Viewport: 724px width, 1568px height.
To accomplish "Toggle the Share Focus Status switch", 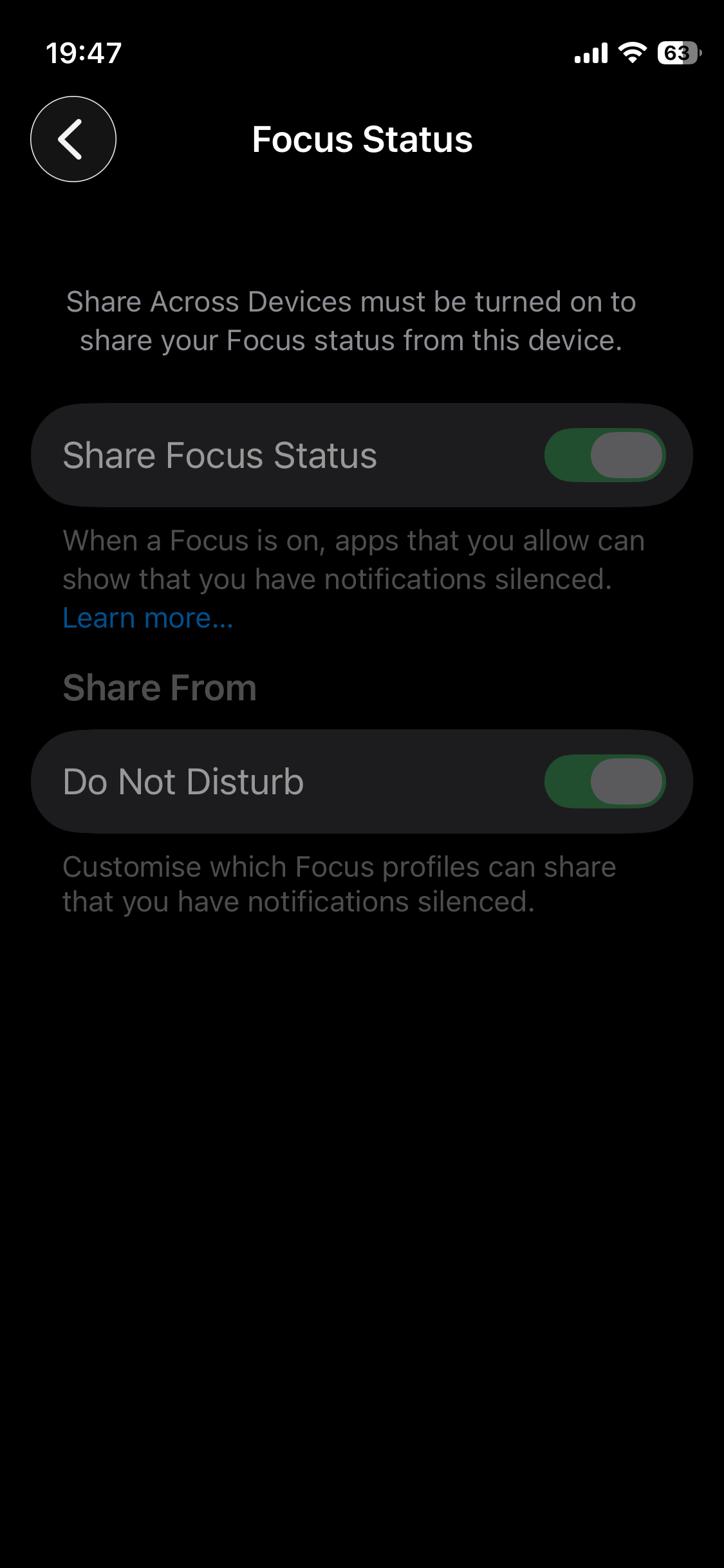I will pyautogui.click(x=604, y=455).
